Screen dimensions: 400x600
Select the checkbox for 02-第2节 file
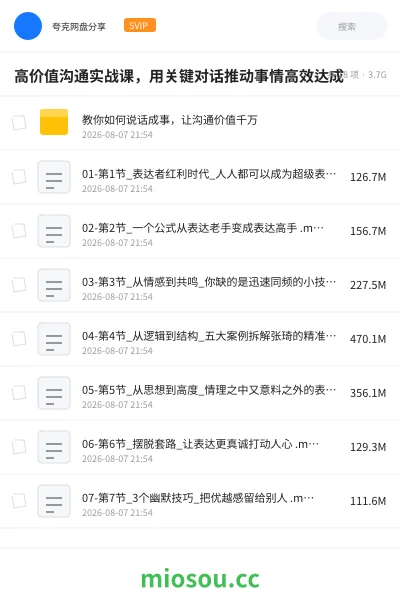click(19, 231)
